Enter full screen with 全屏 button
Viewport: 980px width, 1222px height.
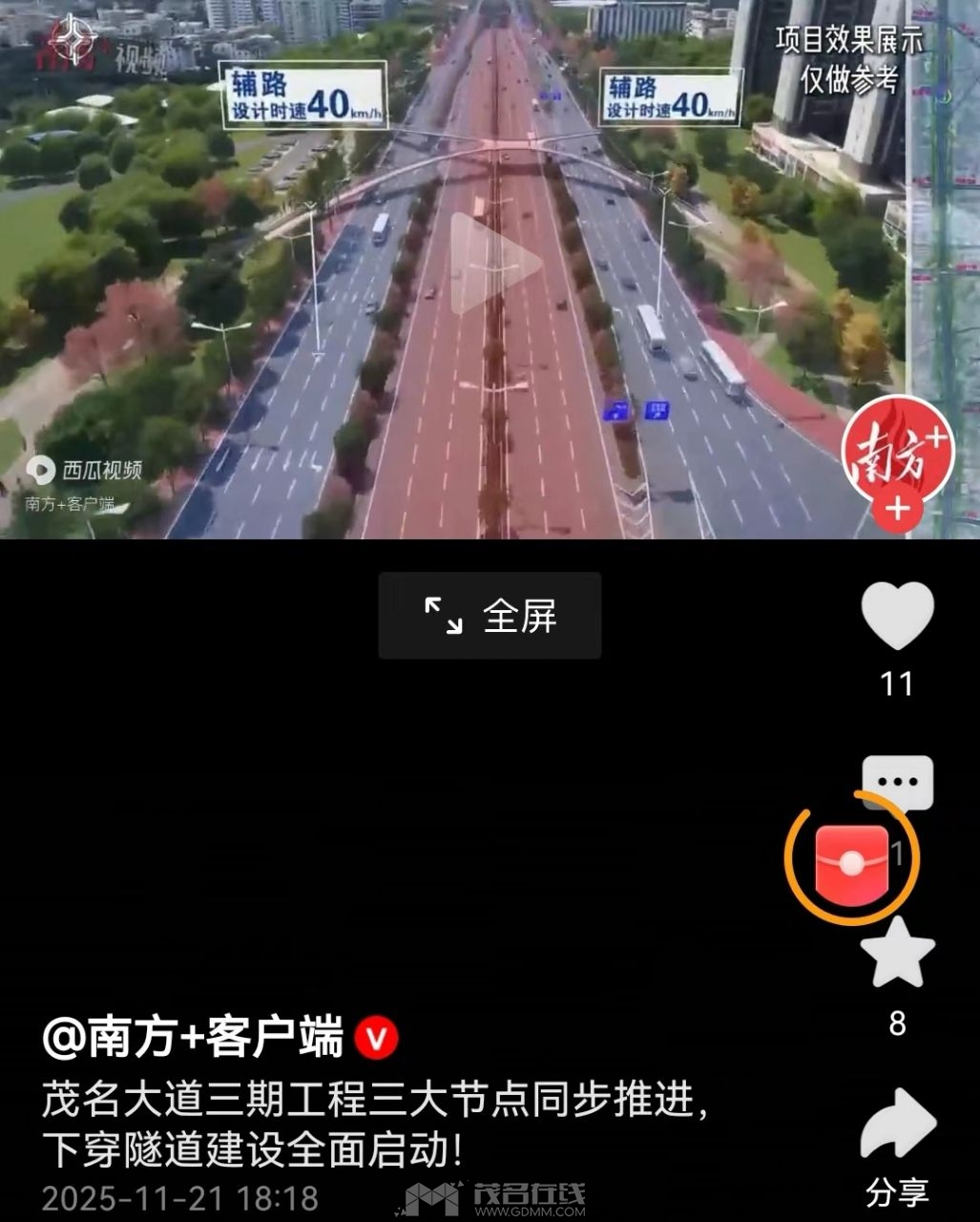tap(490, 616)
